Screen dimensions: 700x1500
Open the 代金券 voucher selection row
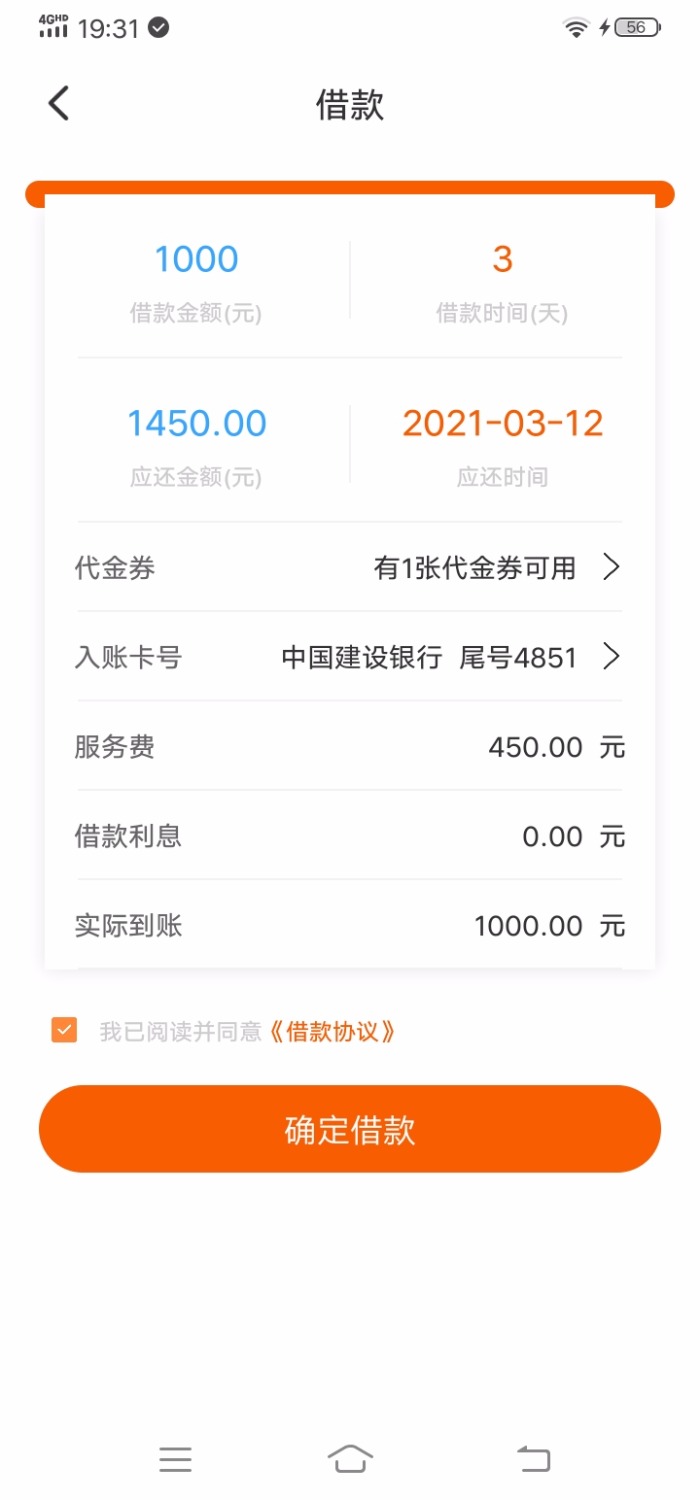point(349,568)
